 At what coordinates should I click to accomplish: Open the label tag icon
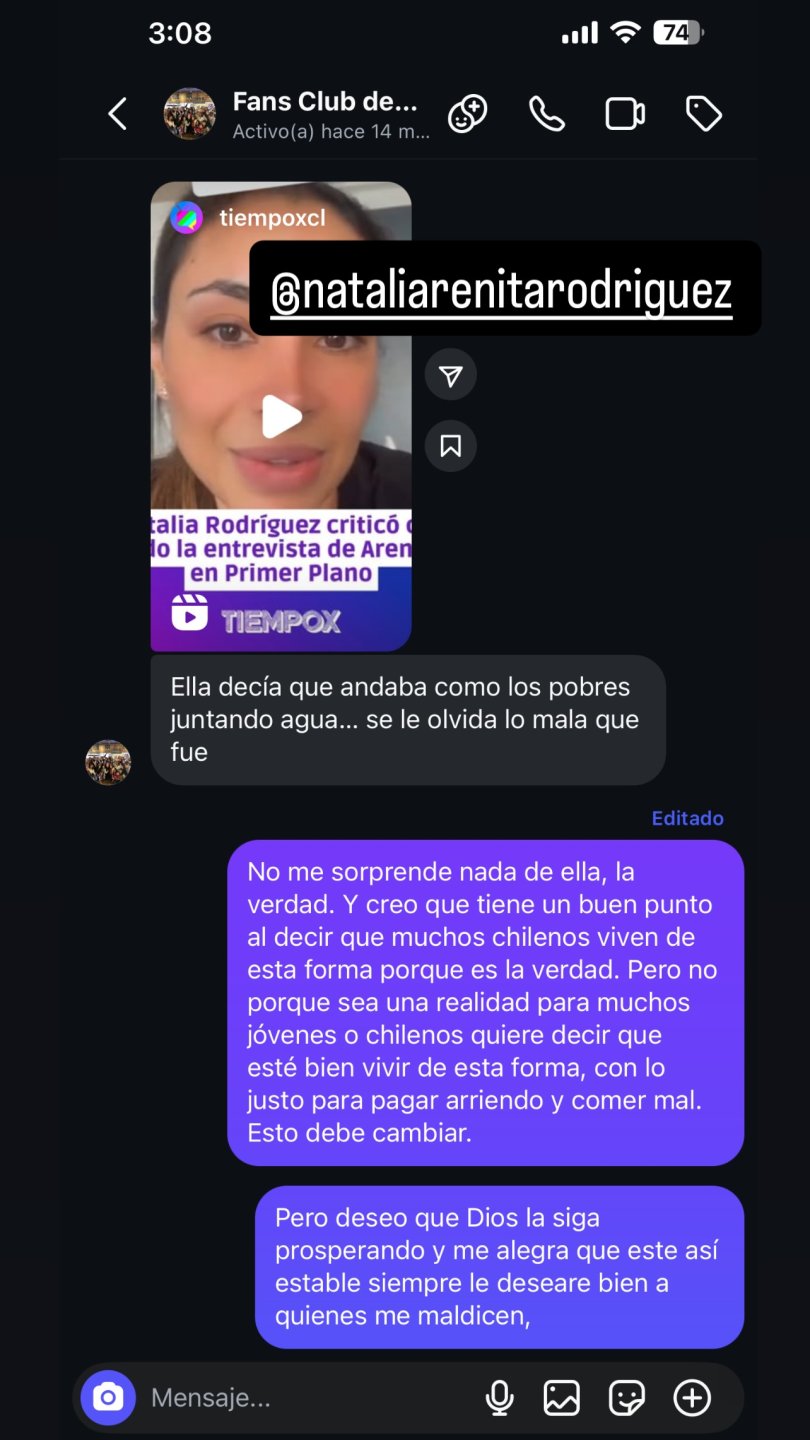tap(703, 114)
